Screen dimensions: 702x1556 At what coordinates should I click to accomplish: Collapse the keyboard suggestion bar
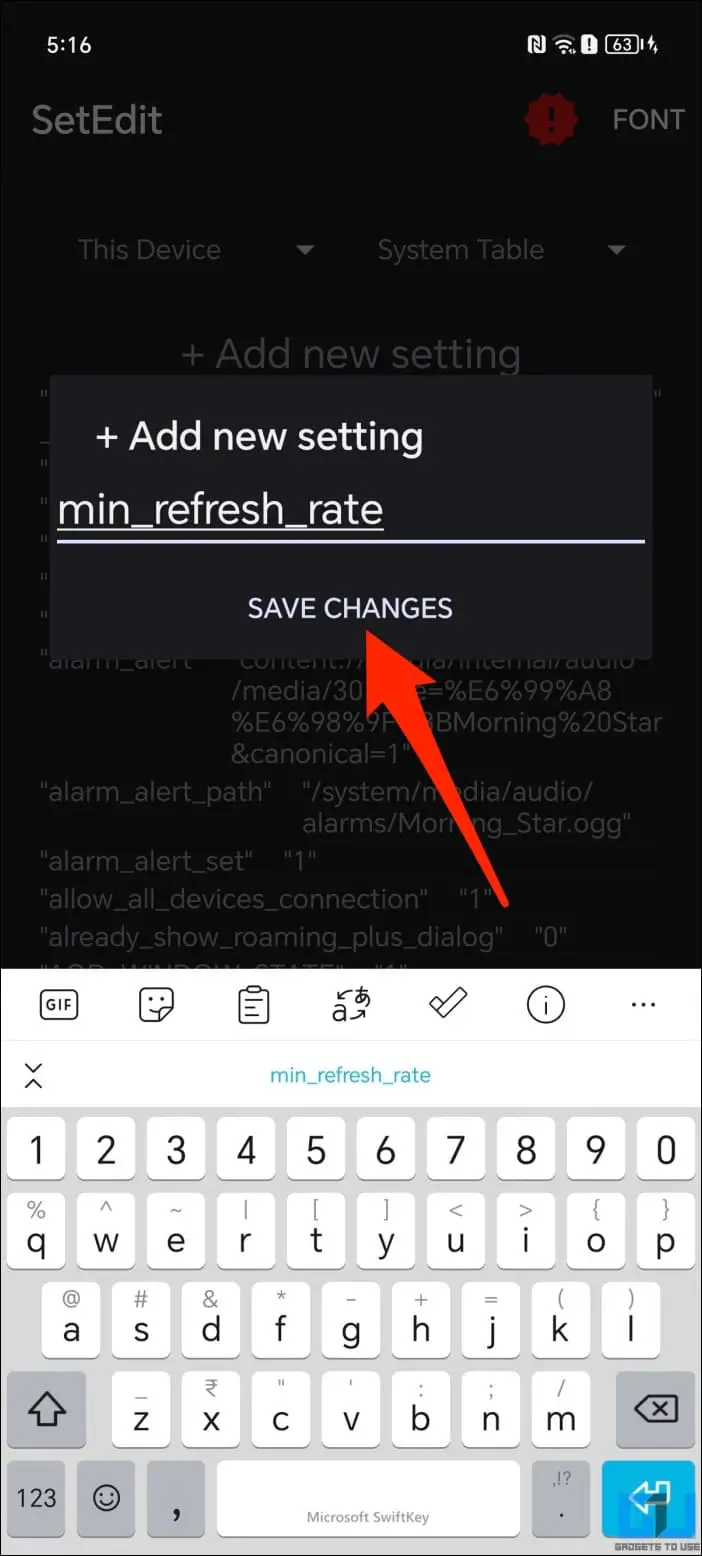pyautogui.click(x=34, y=1076)
